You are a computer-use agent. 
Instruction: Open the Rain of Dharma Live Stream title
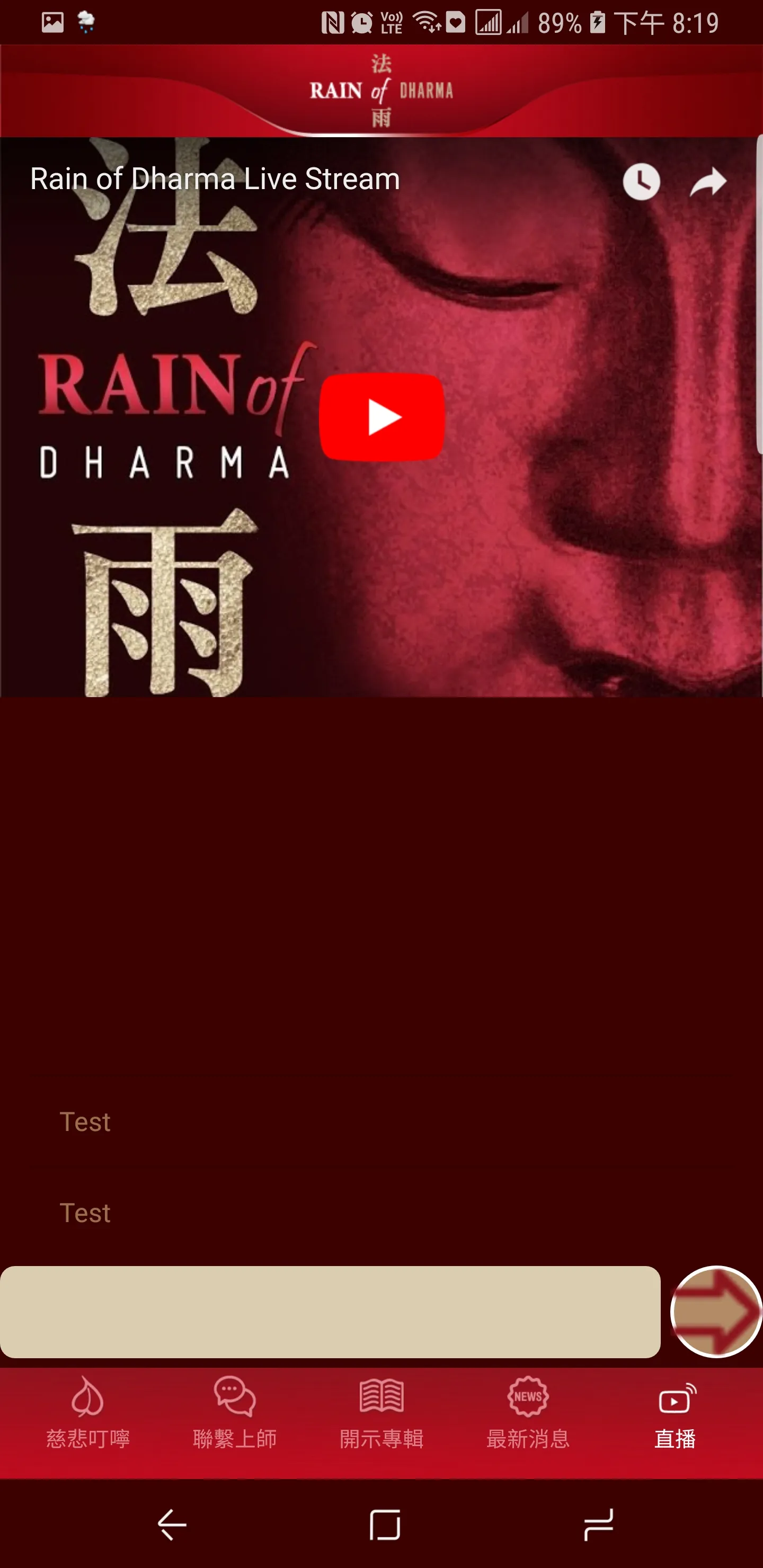pyautogui.click(x=215, y=179)
